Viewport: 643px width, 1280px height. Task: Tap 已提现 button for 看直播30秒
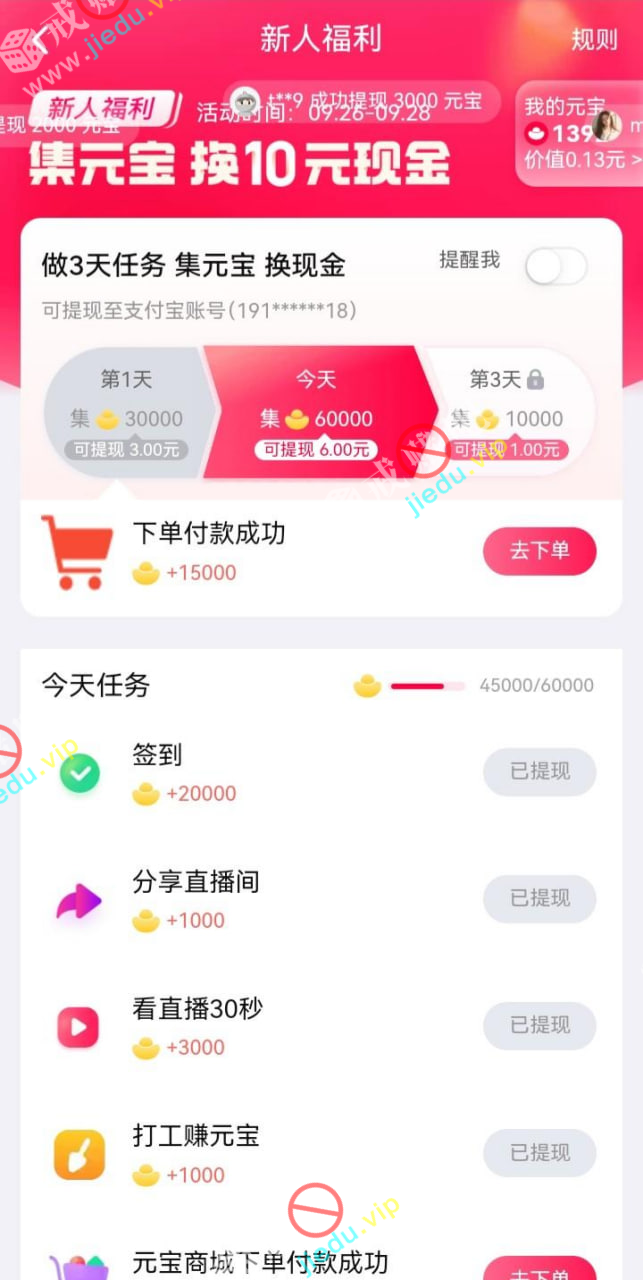click(539, 1026)
